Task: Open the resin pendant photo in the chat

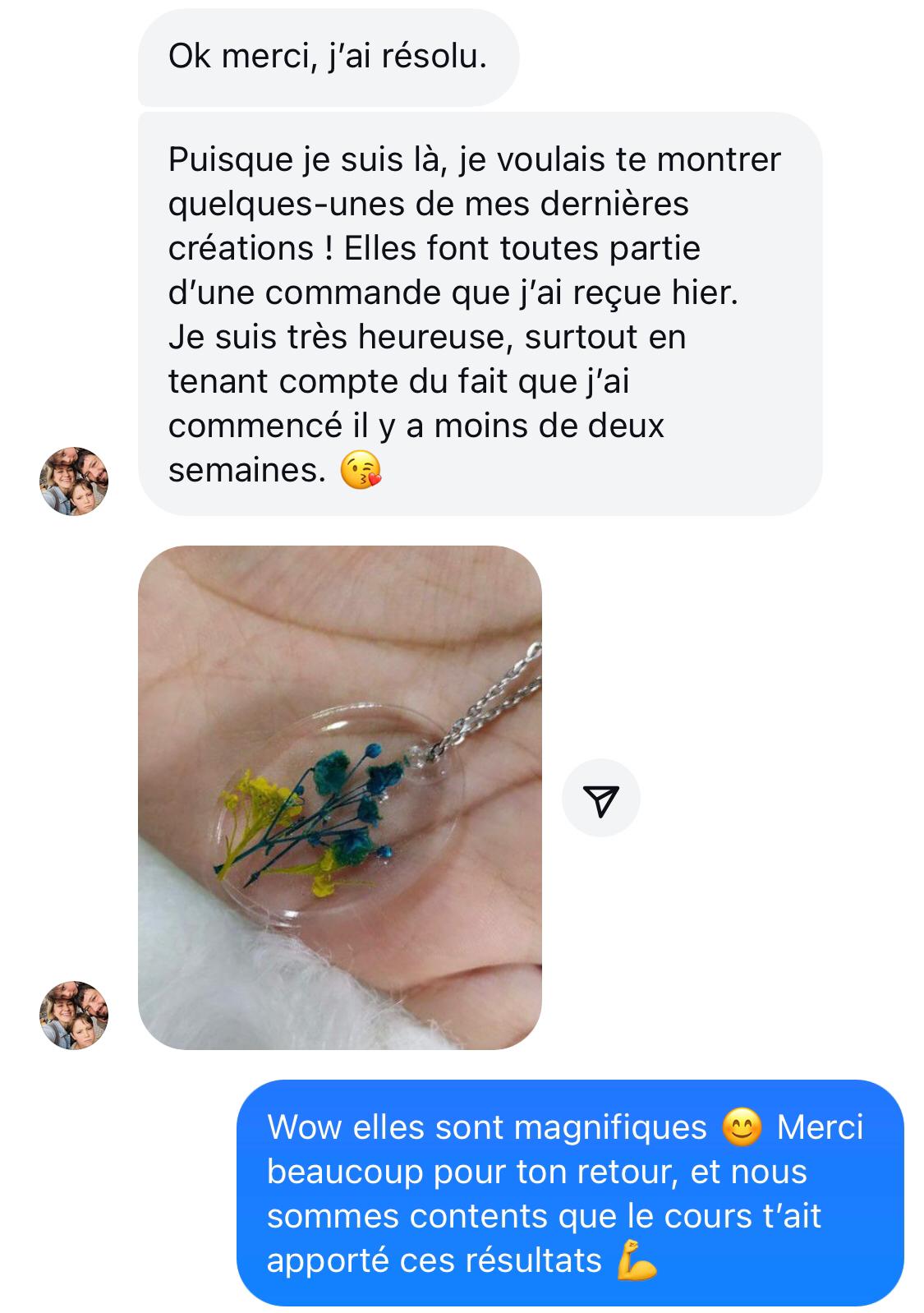Action: (x=339, y=797)
